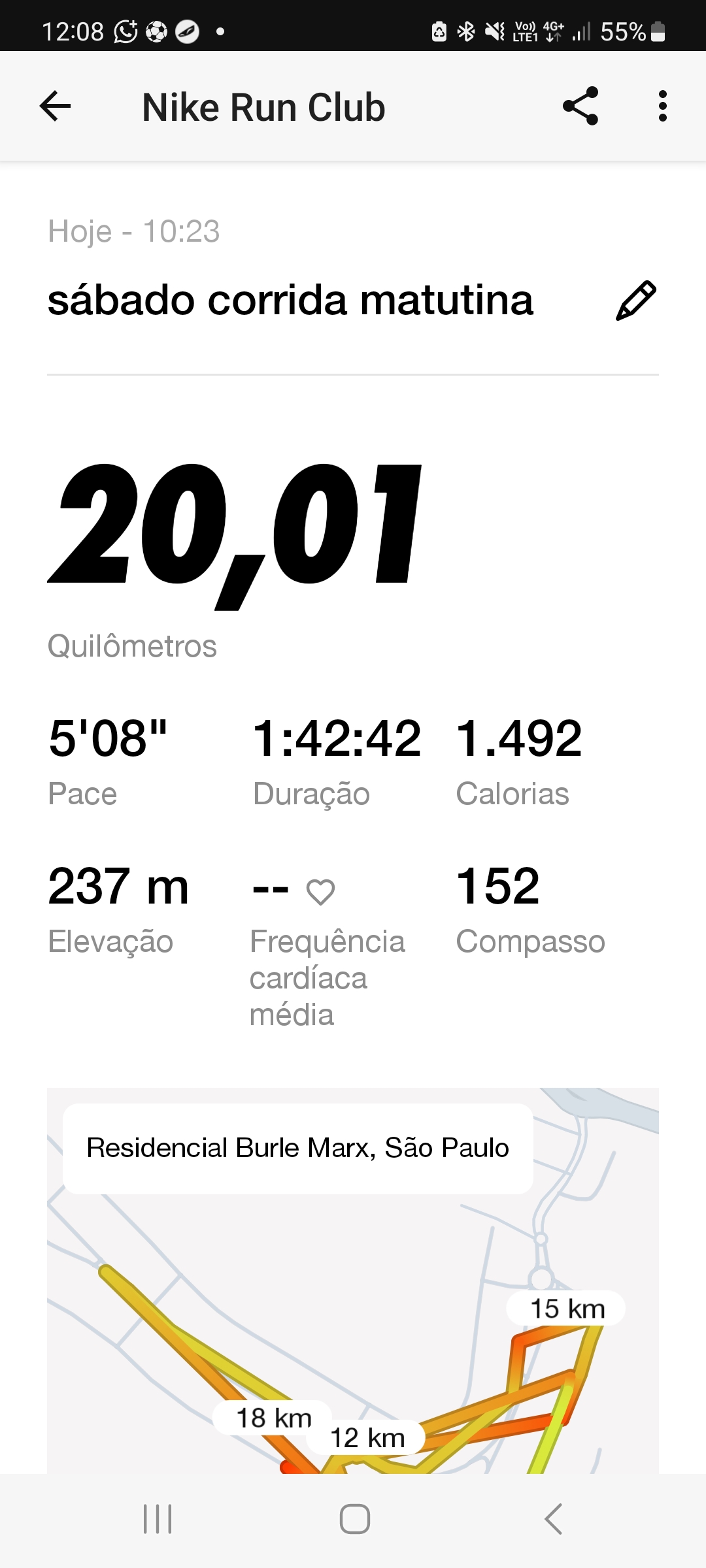The width and height of the screenshot is (706, 1568).
Task: Go back using the app bar arrow
Action: pyautogui.click(x=55, y=106)
